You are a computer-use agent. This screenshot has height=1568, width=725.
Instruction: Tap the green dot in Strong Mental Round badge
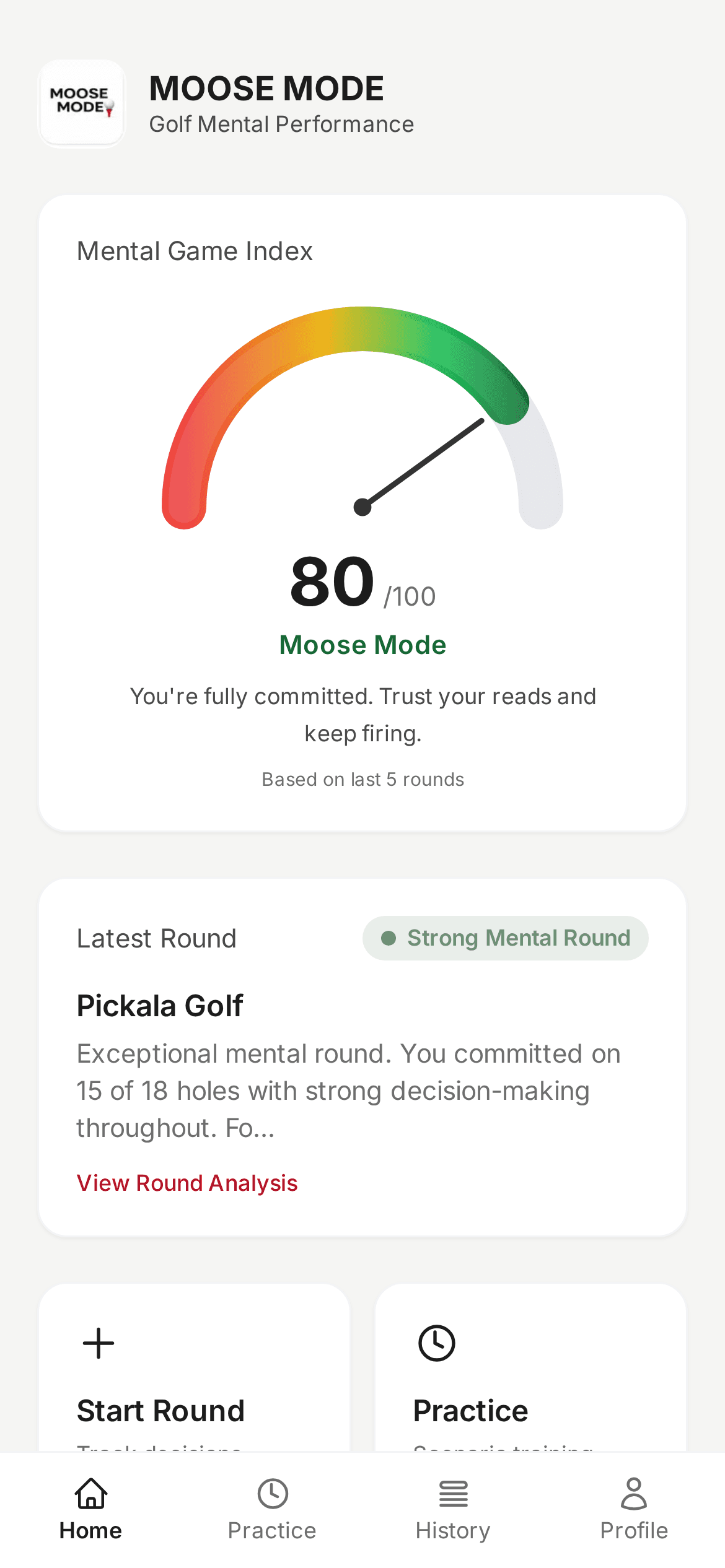point(390,938)
